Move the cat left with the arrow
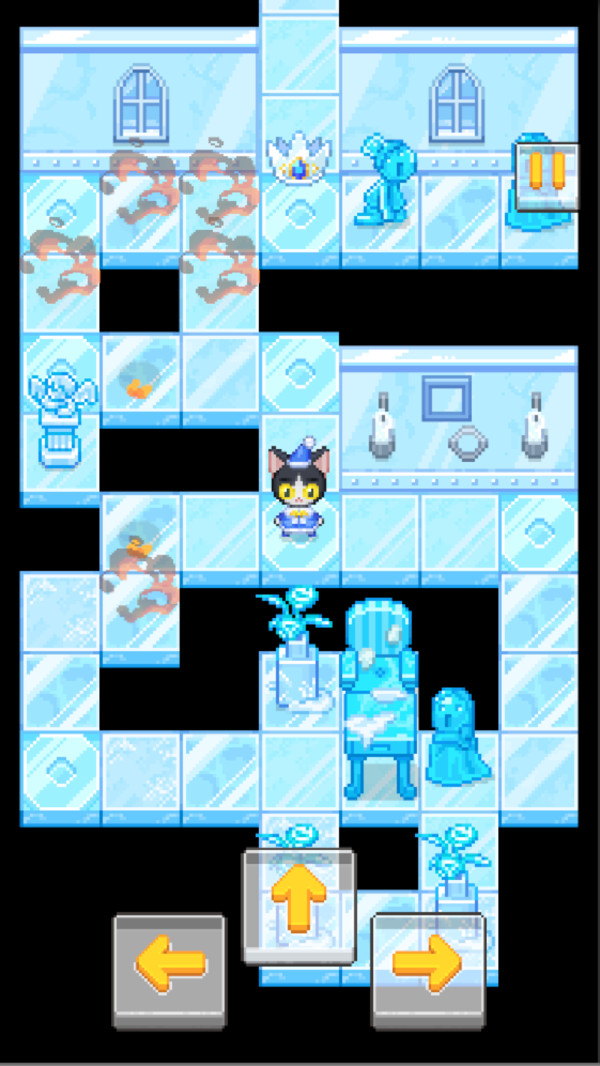 (169, 966)
